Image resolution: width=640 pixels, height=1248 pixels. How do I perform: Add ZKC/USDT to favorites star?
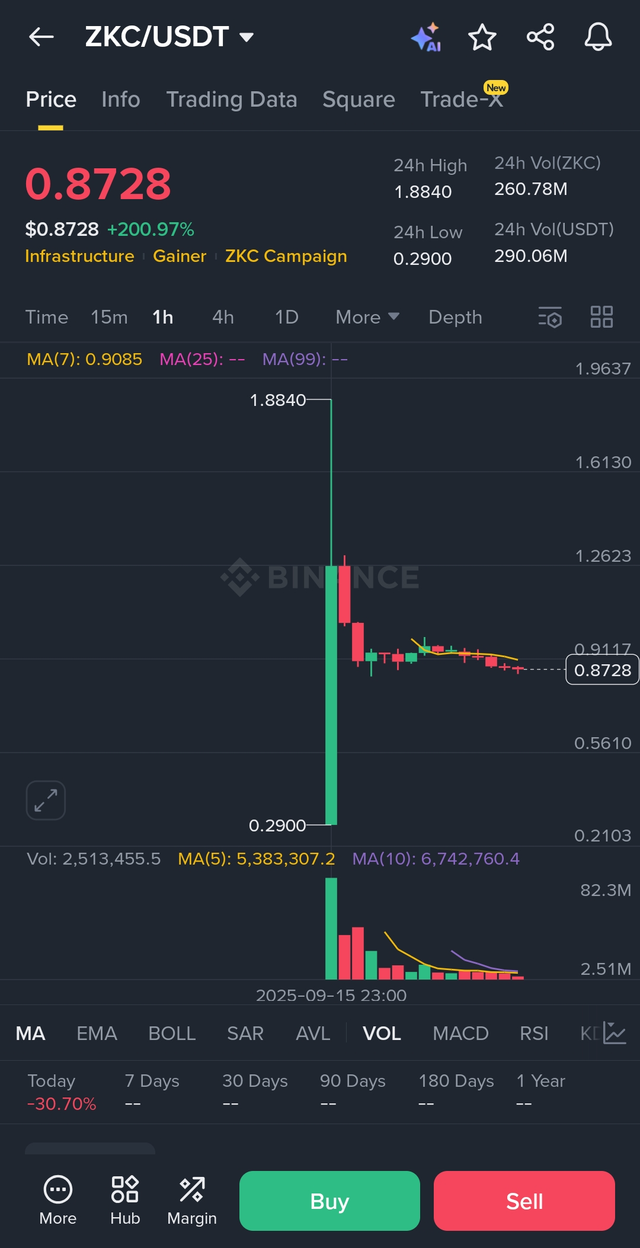click(x=483, y=38)
